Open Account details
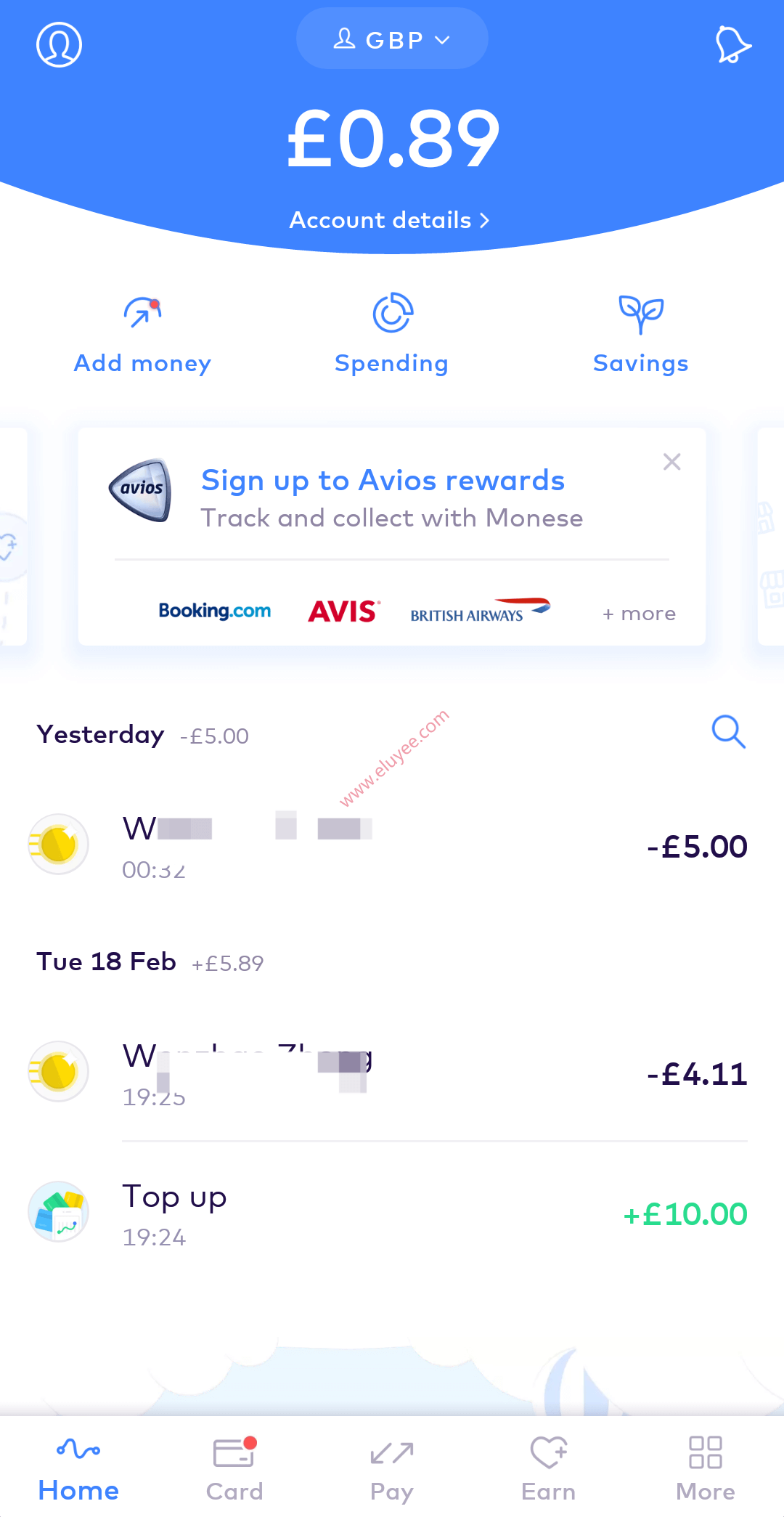The height and width of the screenshot is (1517, 784). click(x=391, y=220)
